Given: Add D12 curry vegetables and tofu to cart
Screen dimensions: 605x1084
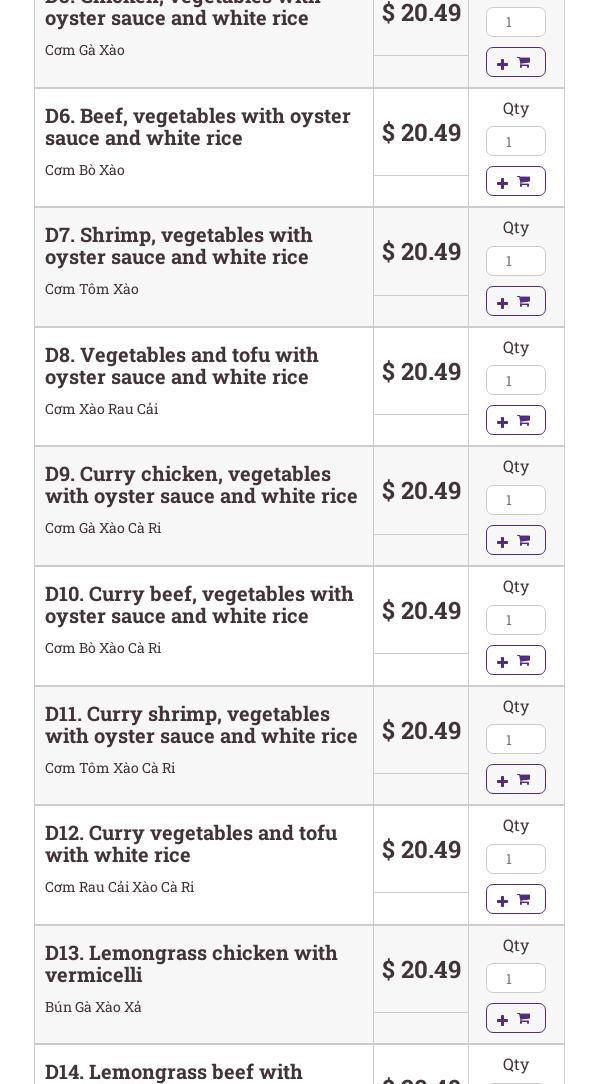Looking at the screenshot, I should tap(515, 899).
